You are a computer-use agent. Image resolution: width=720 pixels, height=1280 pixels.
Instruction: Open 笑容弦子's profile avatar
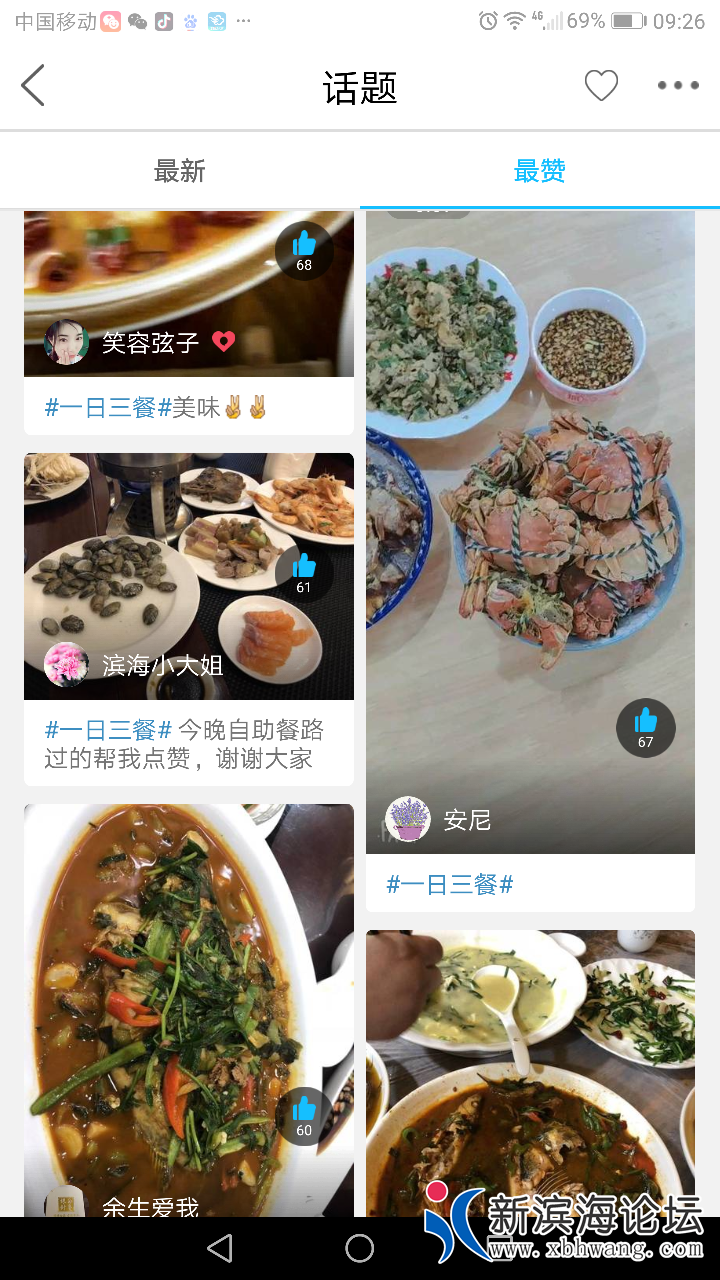click(x=67, y=342)
